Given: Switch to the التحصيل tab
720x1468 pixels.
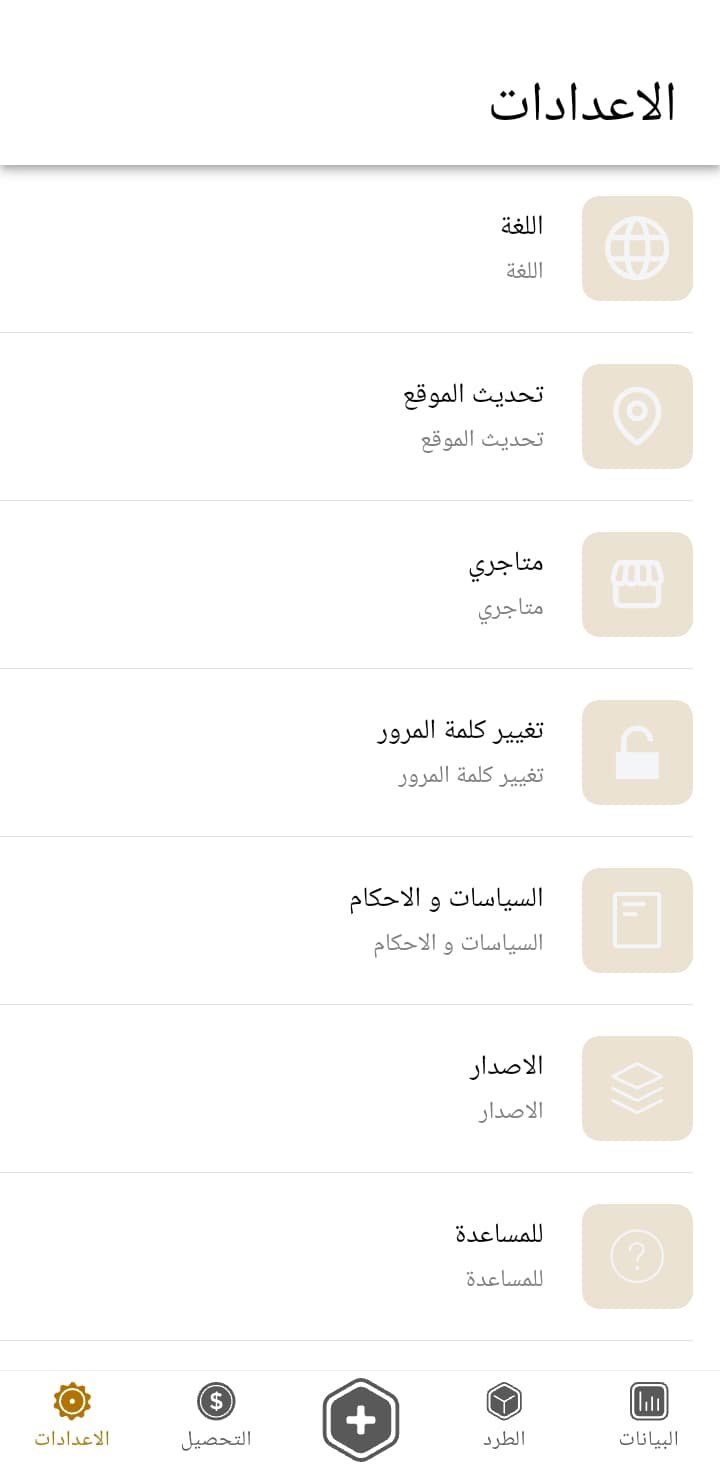Looking at the screenshot, I should point(216,1416).
